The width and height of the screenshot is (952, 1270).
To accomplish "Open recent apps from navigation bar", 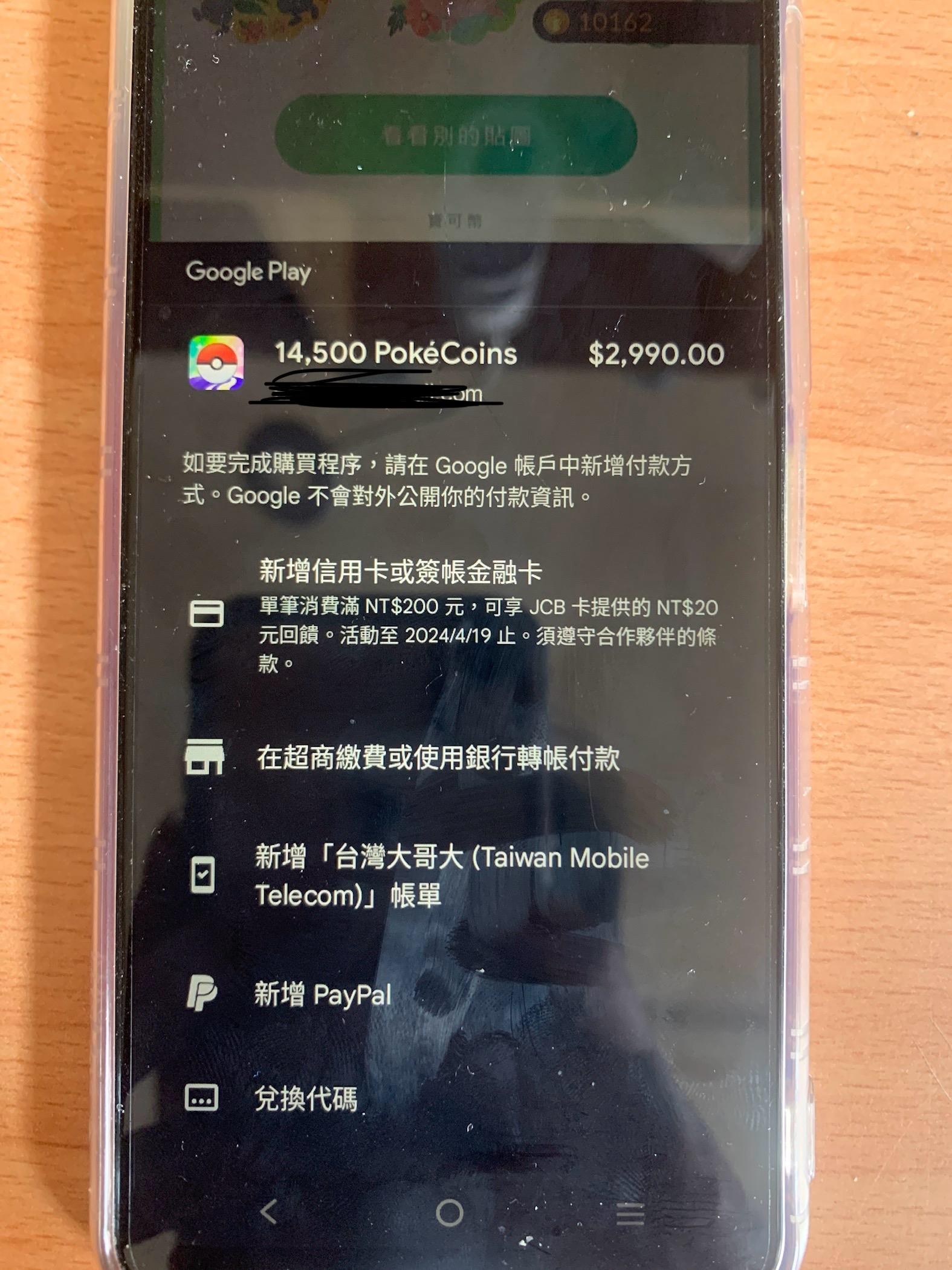I will pyautogui.click(x=629, y=1214).
